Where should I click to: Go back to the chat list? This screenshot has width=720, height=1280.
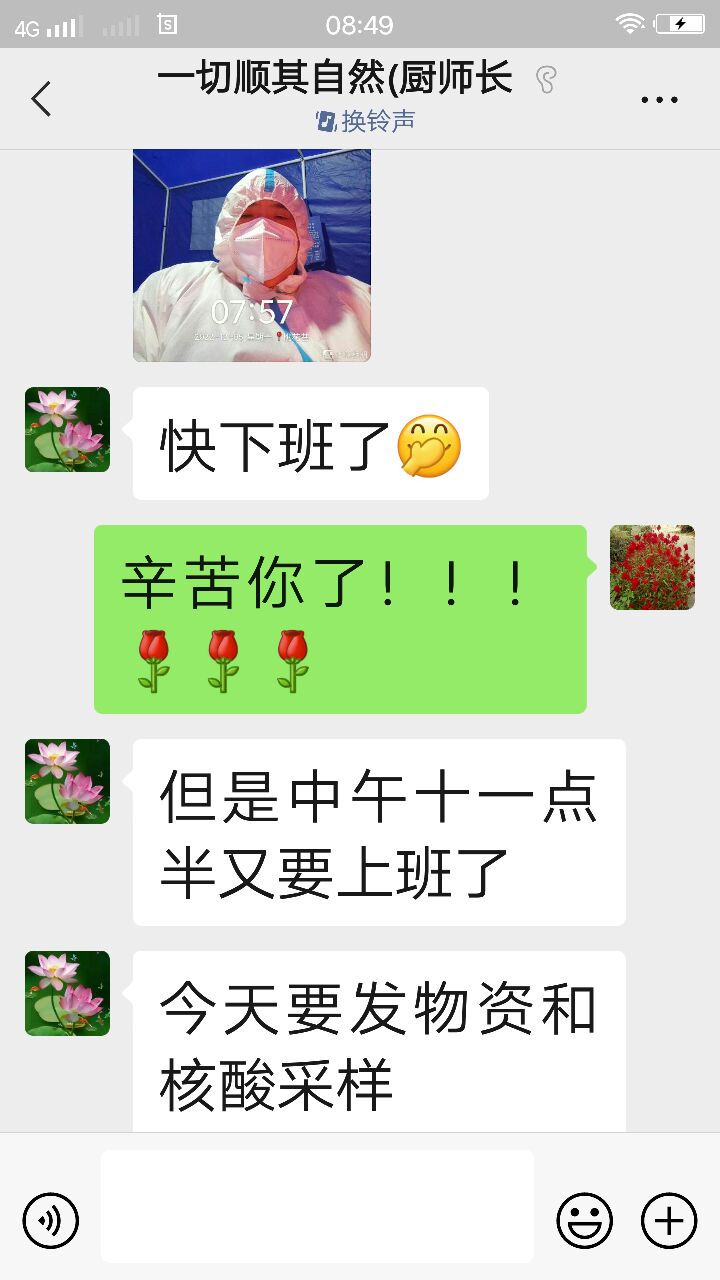41,99
